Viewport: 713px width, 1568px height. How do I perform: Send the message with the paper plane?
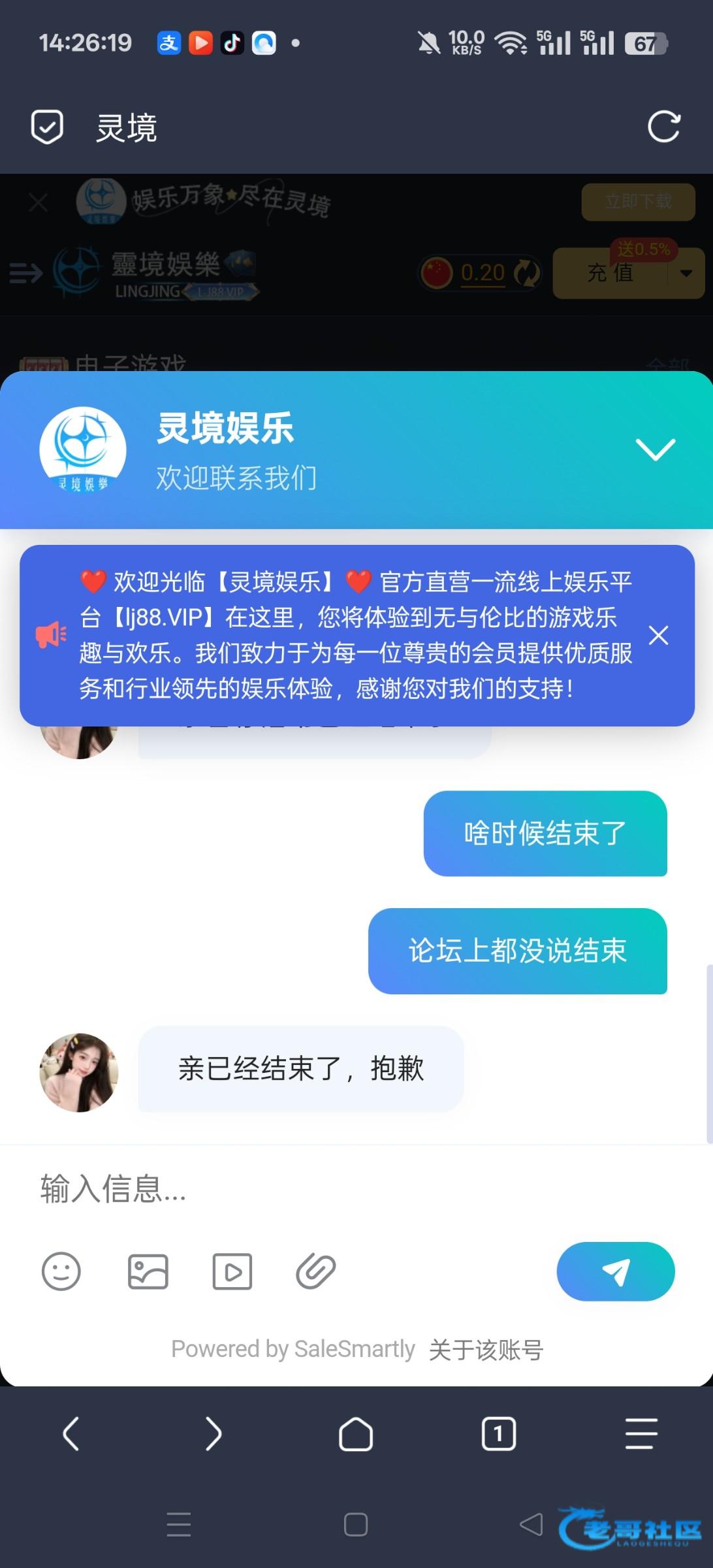[615, 1271]
